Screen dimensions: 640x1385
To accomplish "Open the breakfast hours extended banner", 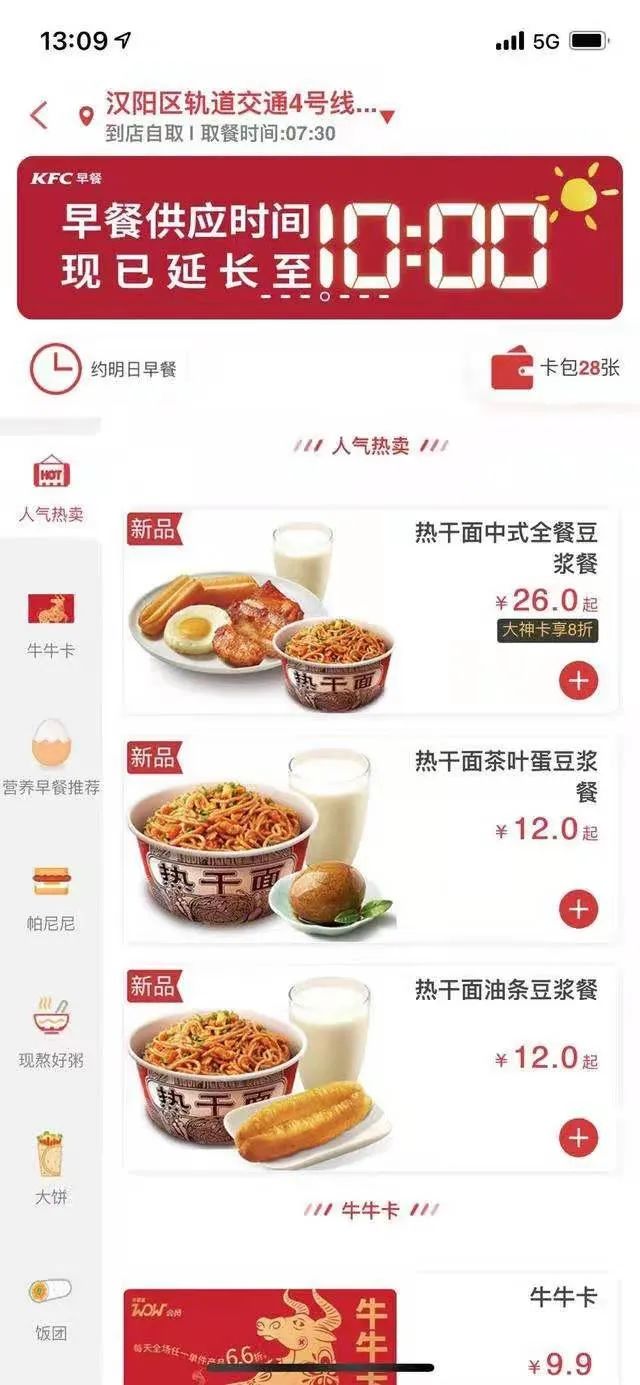I will click(319, 237).
